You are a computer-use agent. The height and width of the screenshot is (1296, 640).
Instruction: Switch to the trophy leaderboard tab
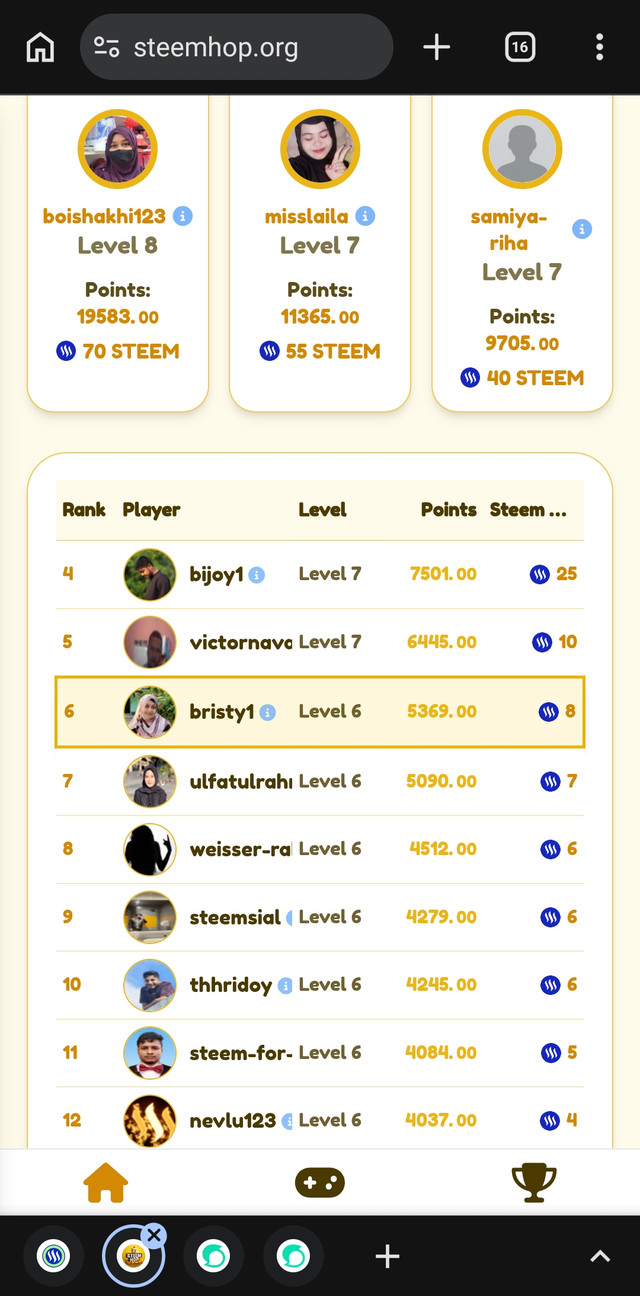pos(533,1183)
